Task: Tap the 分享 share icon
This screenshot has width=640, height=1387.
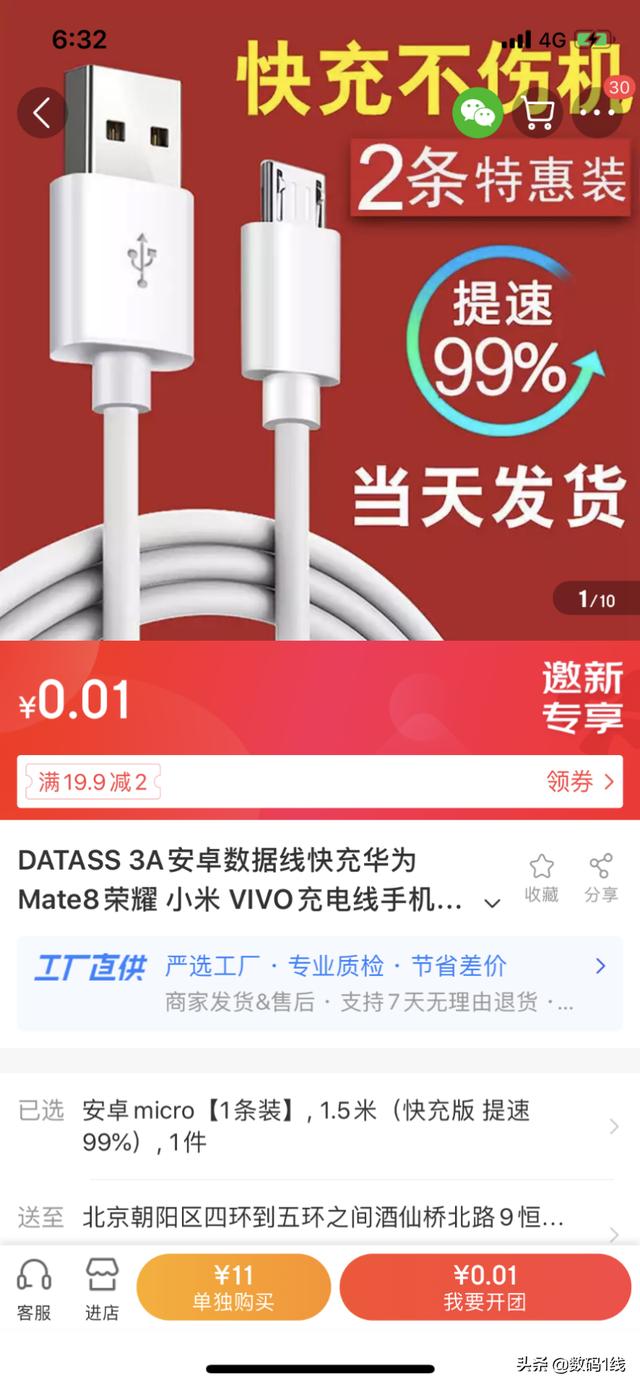Action: point(600,878)
